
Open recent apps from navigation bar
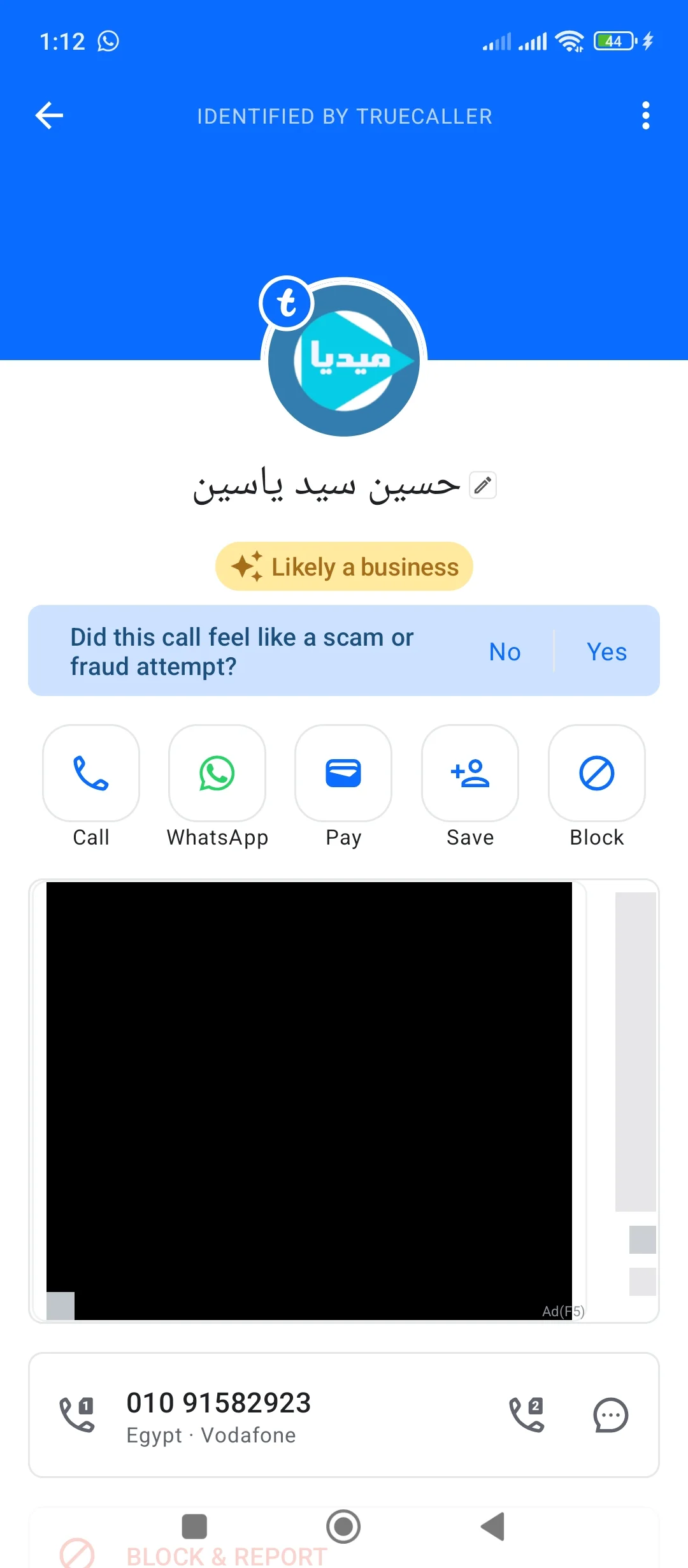[x=194, y=1526]
